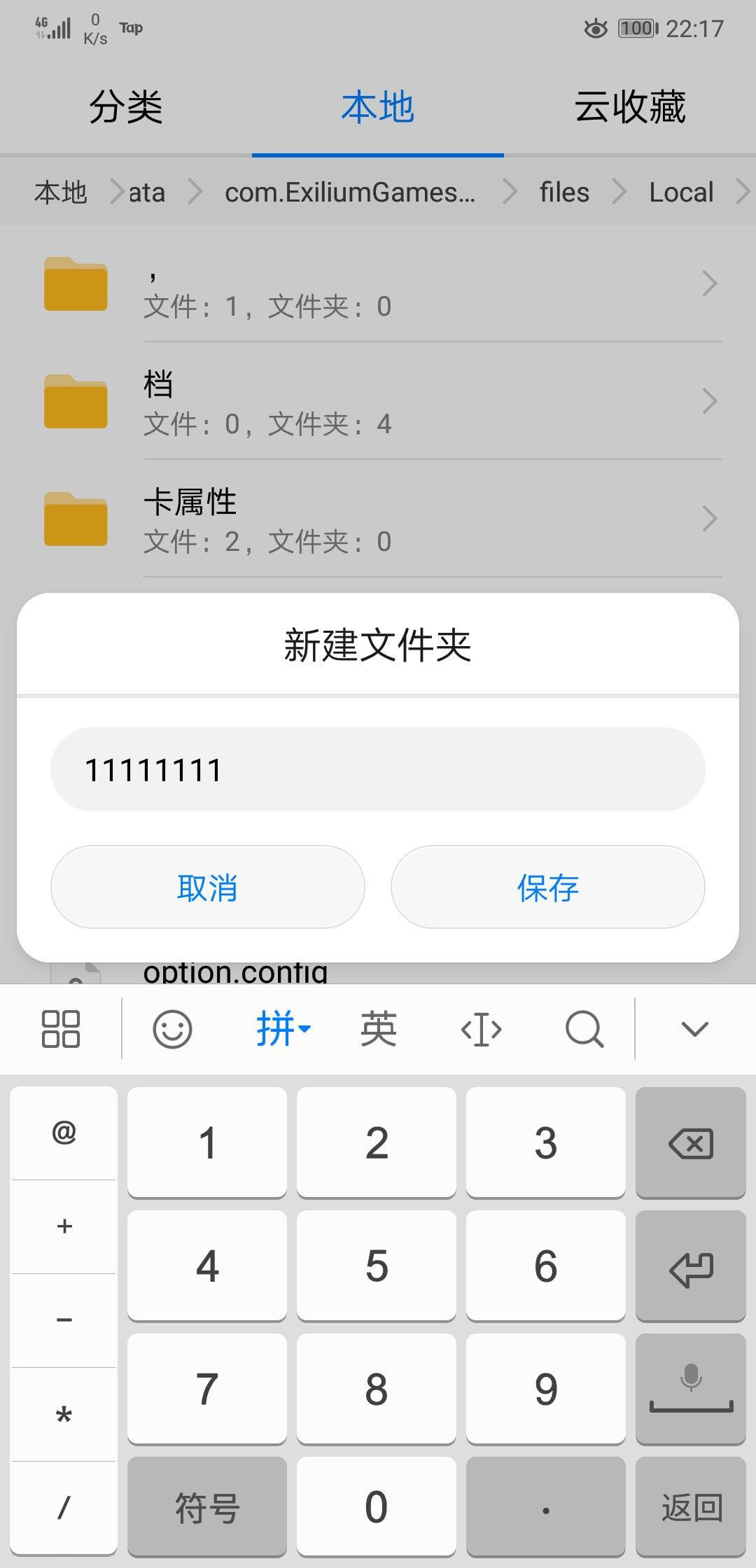Open the 拼 input method dropdown
756x1568 pixels.
point(283,1029)
